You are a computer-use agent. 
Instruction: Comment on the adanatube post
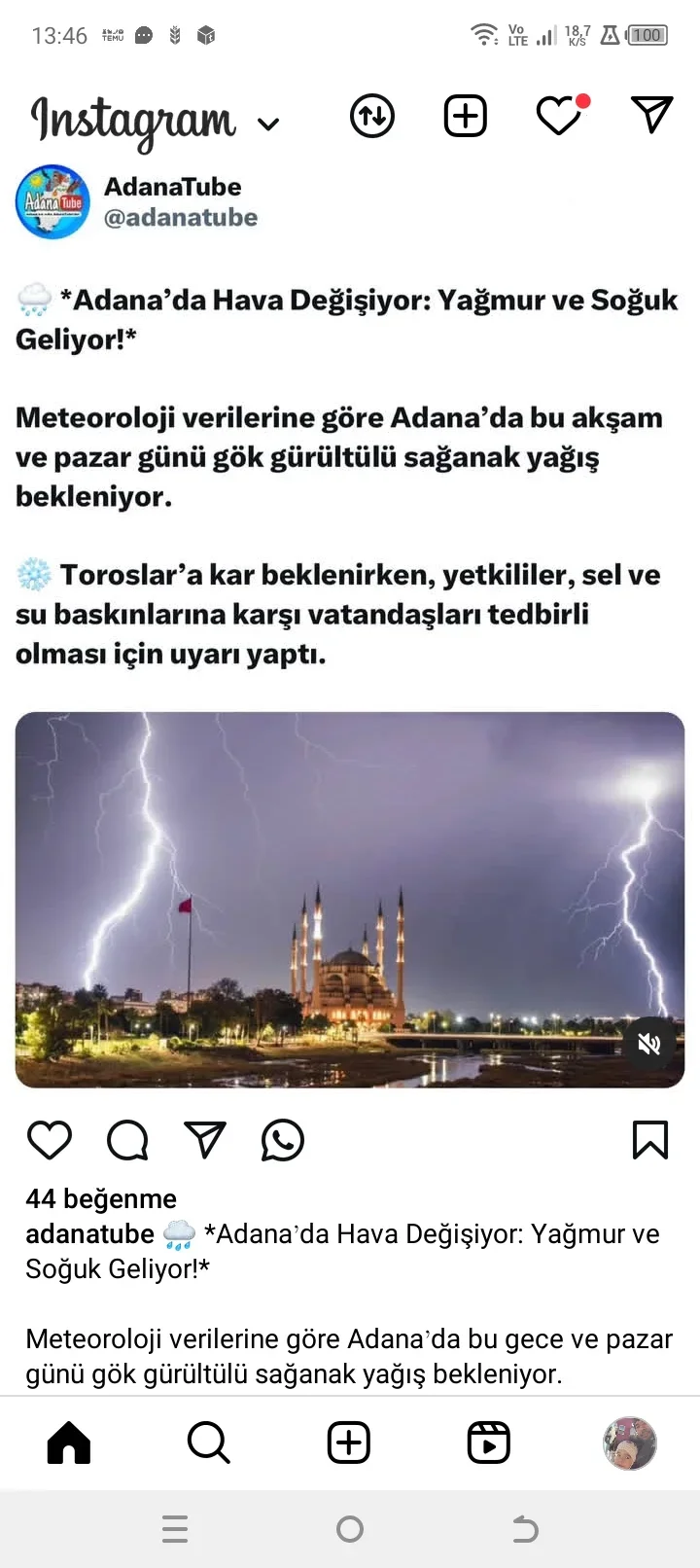point(127,1140)
